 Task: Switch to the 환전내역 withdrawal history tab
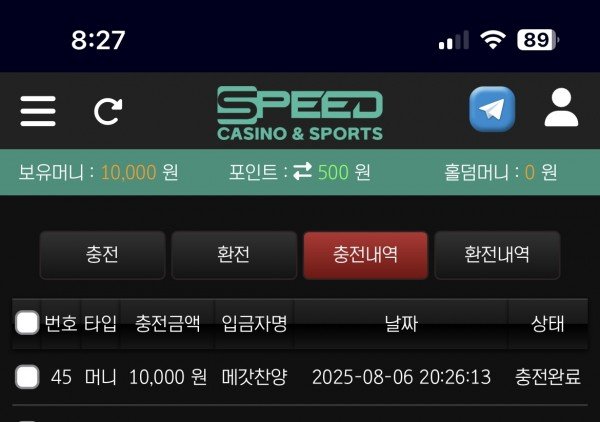[x=497, y=255]
